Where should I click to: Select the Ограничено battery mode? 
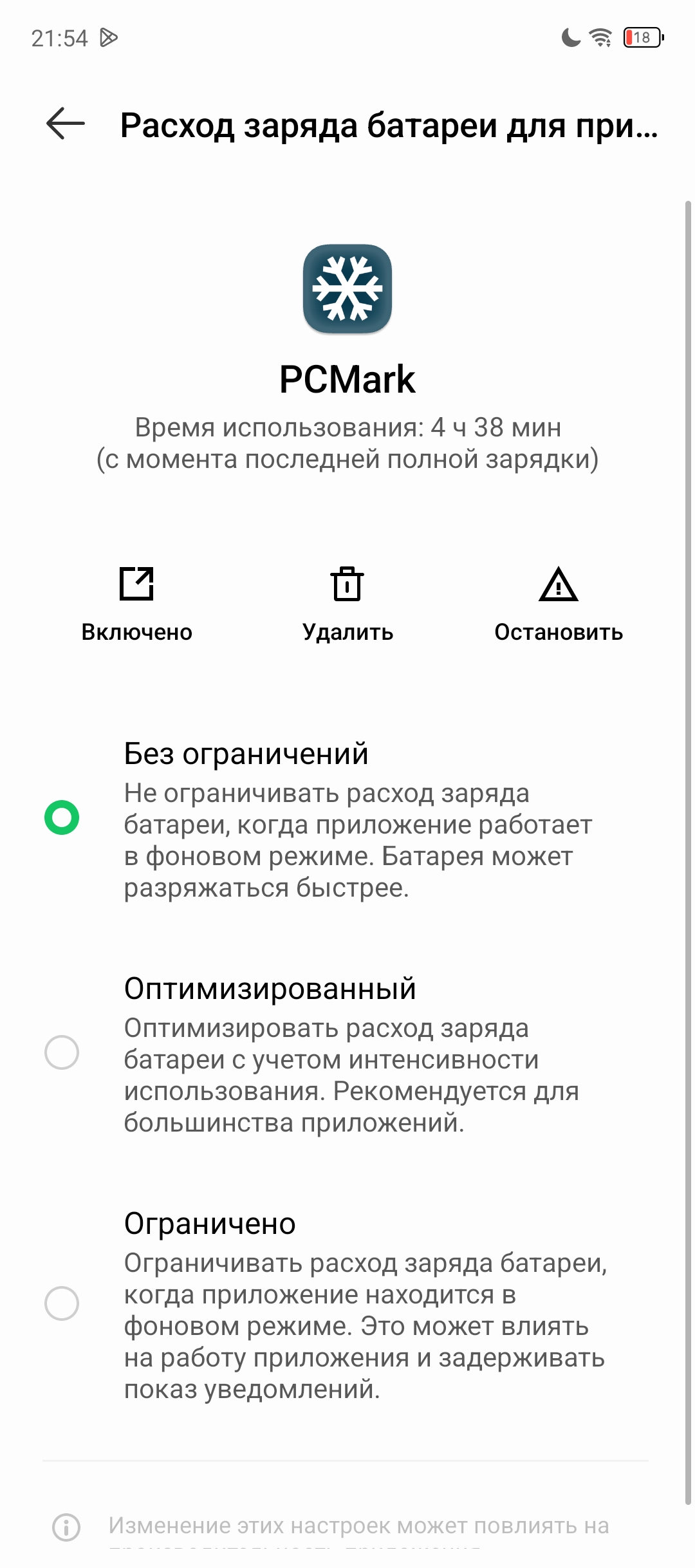coord(347,1304)
